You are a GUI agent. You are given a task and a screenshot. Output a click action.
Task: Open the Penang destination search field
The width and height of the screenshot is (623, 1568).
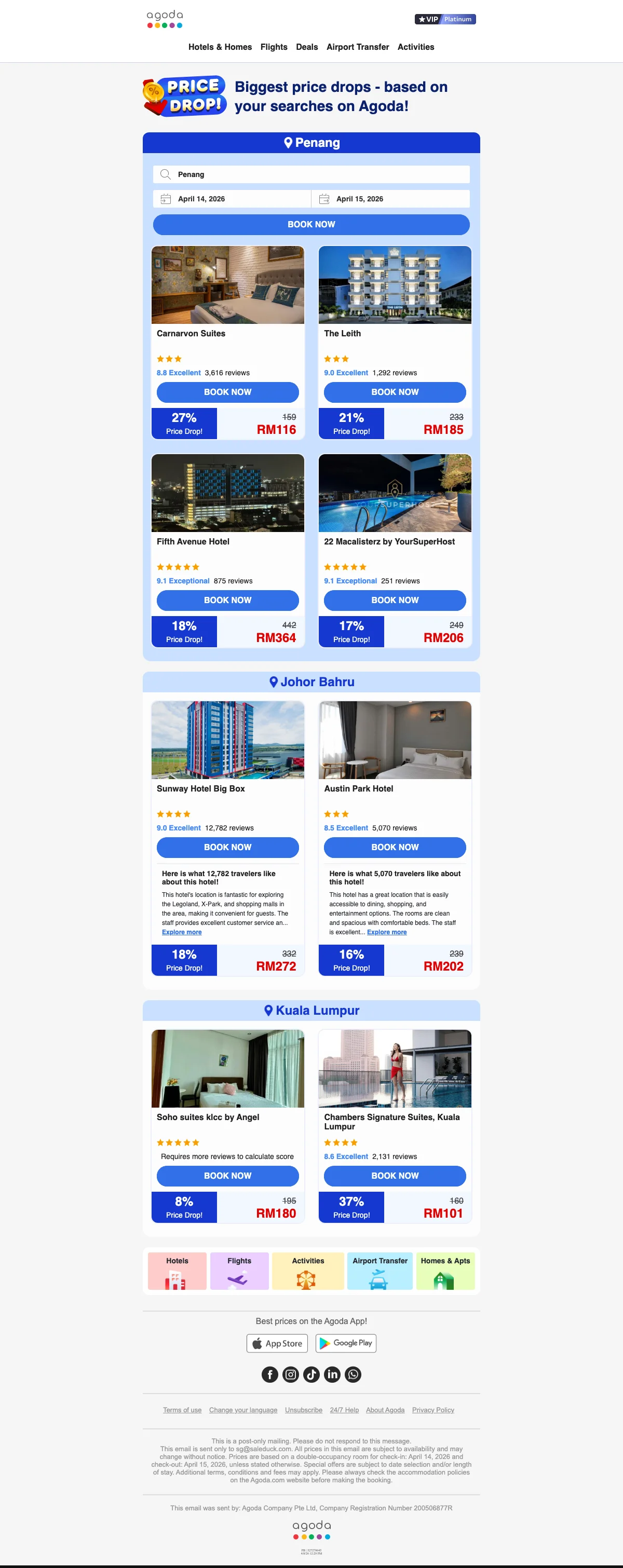(311, 175)
